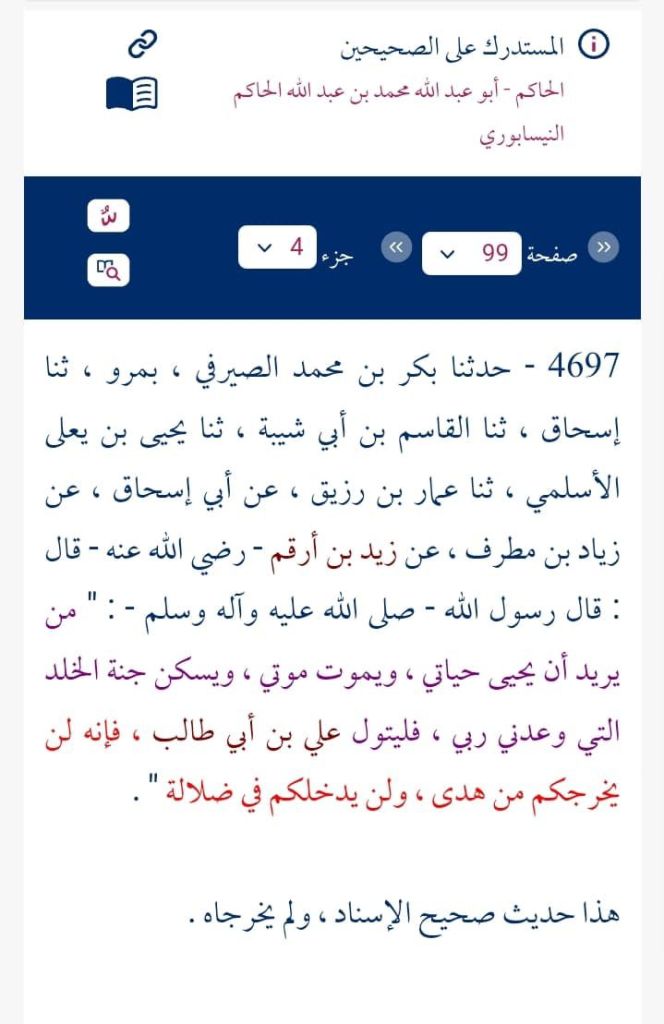Open the book info icon
The width and height of the screenshot is (664, 1024).
coord(596,45)
